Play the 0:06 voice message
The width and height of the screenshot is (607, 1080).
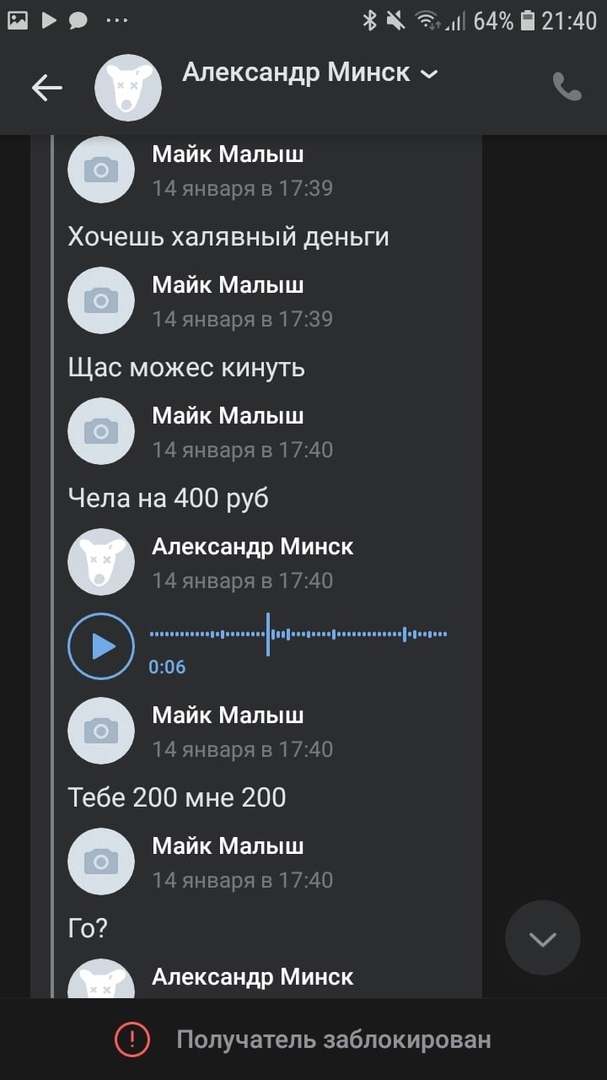pos(101,647)
